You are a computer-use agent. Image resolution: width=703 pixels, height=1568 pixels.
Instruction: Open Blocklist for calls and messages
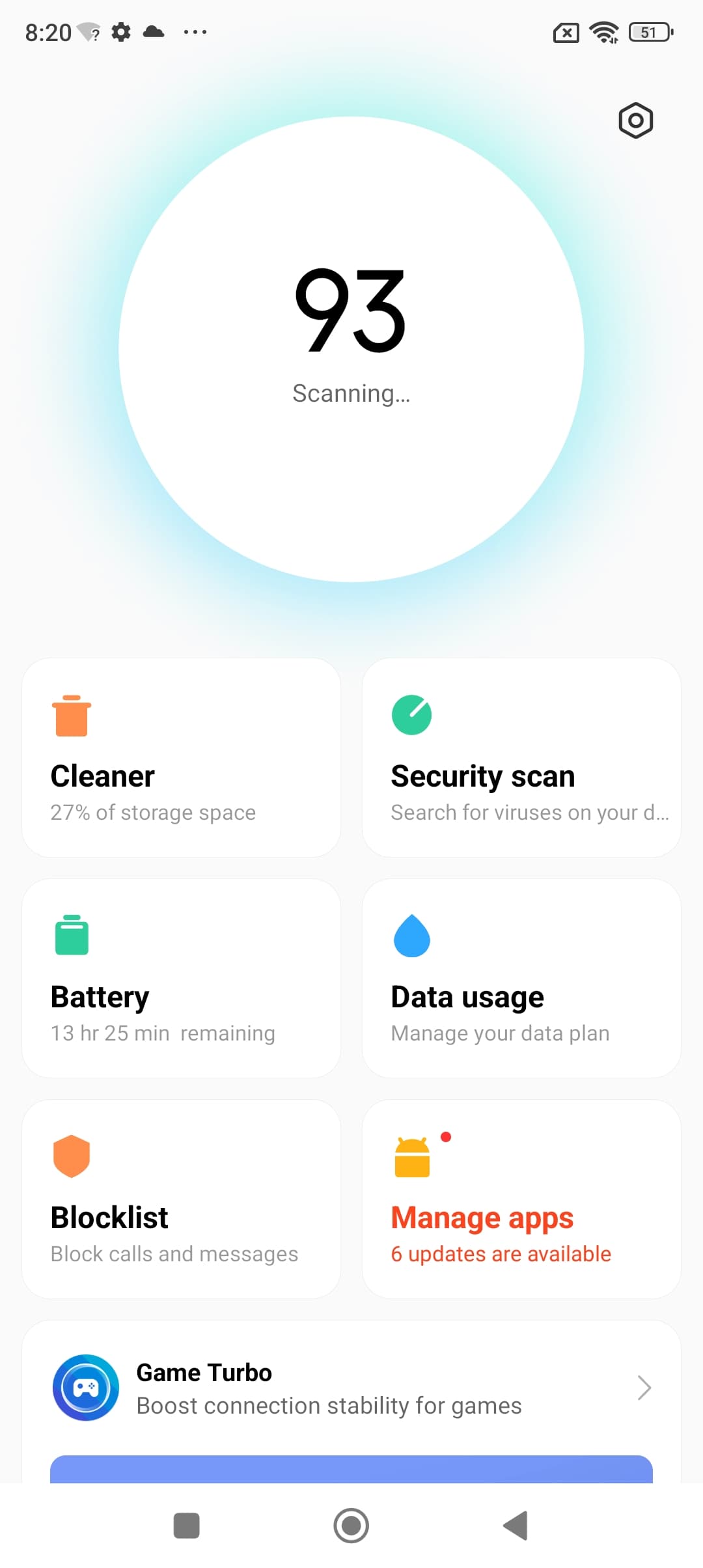(181, 1199)
